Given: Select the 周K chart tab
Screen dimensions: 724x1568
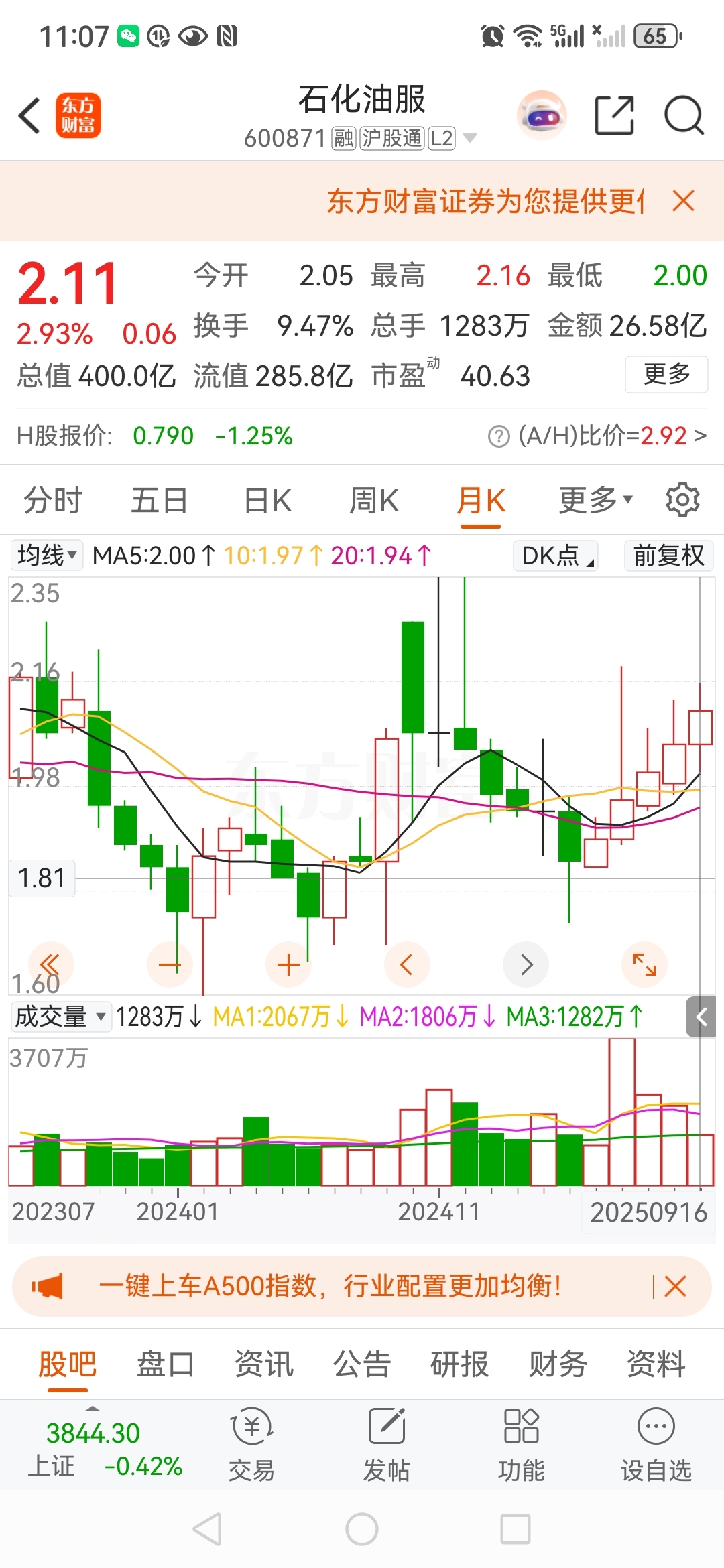Looking at the screenshot, I should 373,501.
